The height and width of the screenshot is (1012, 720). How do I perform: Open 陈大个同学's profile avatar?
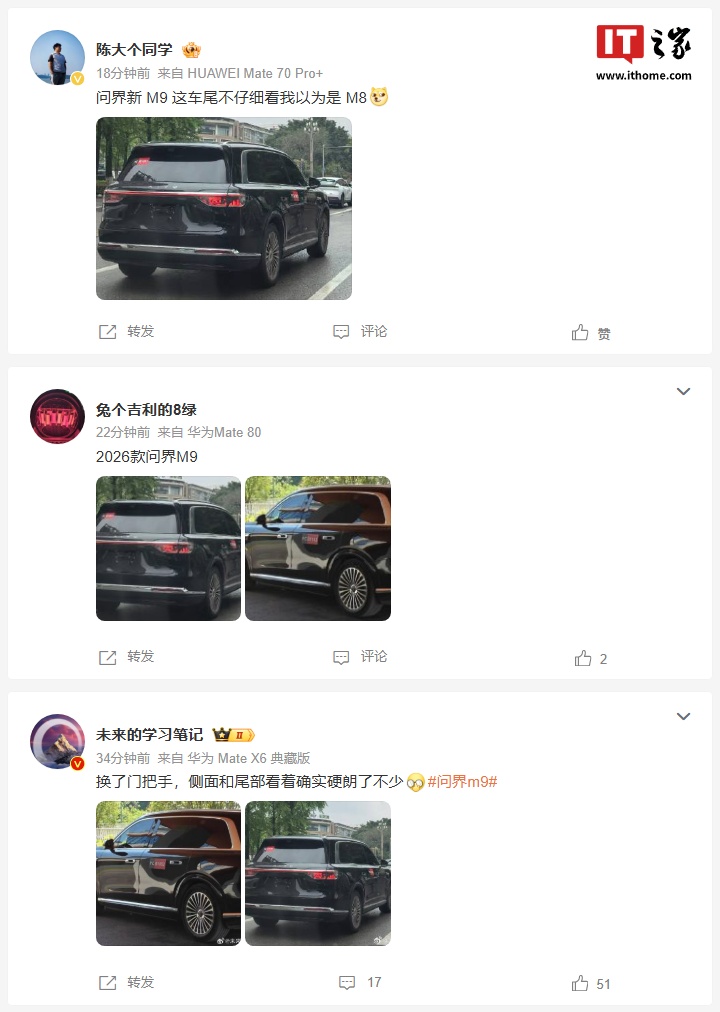point(57,57)
